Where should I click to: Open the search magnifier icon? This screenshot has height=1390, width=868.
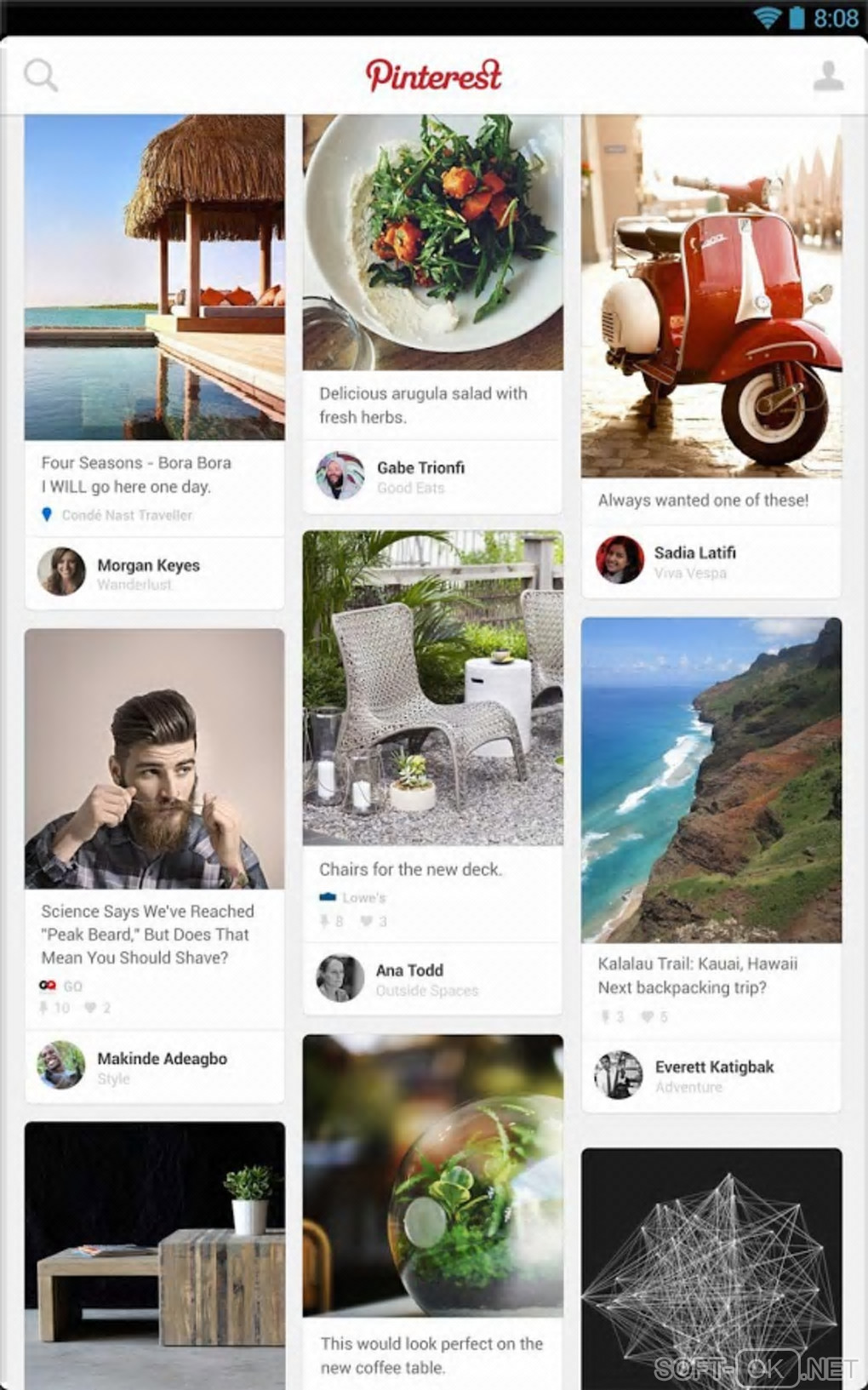(41, 76)
